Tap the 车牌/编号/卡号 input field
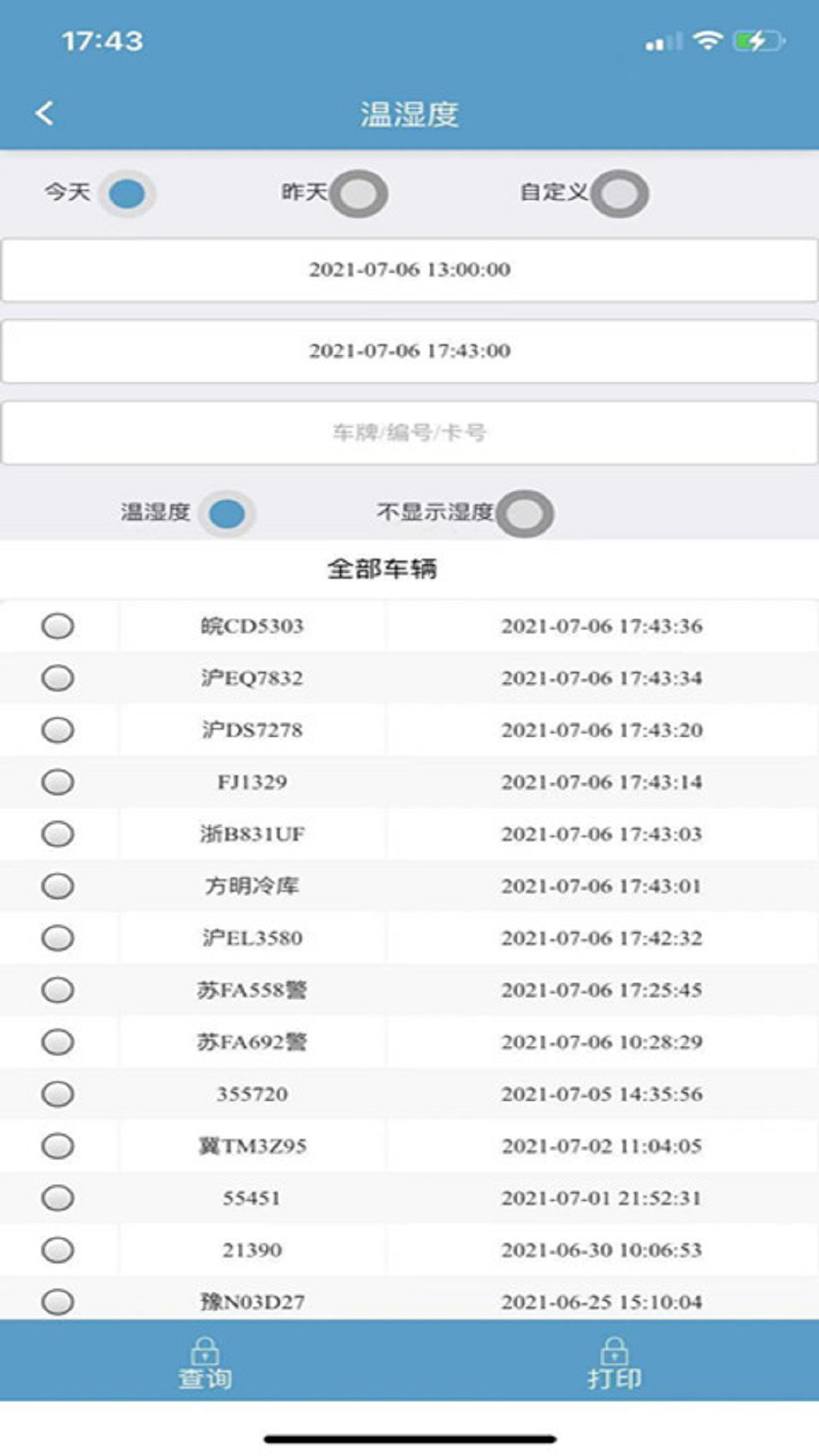 (x=409, y=431)
